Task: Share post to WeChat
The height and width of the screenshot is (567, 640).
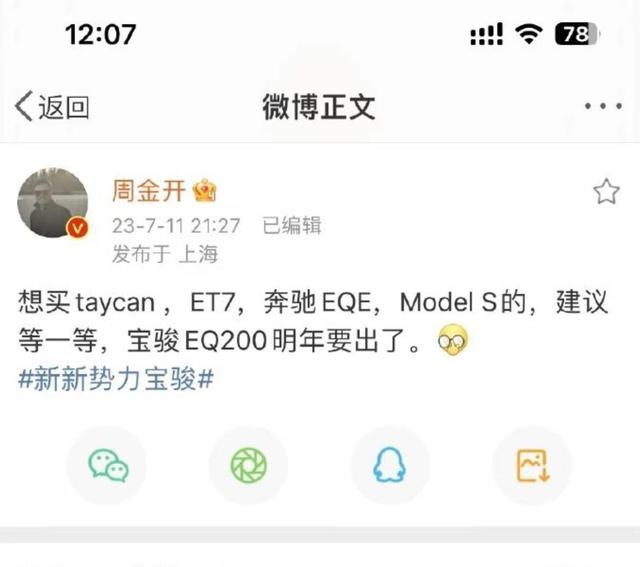Action: (107, 466)
